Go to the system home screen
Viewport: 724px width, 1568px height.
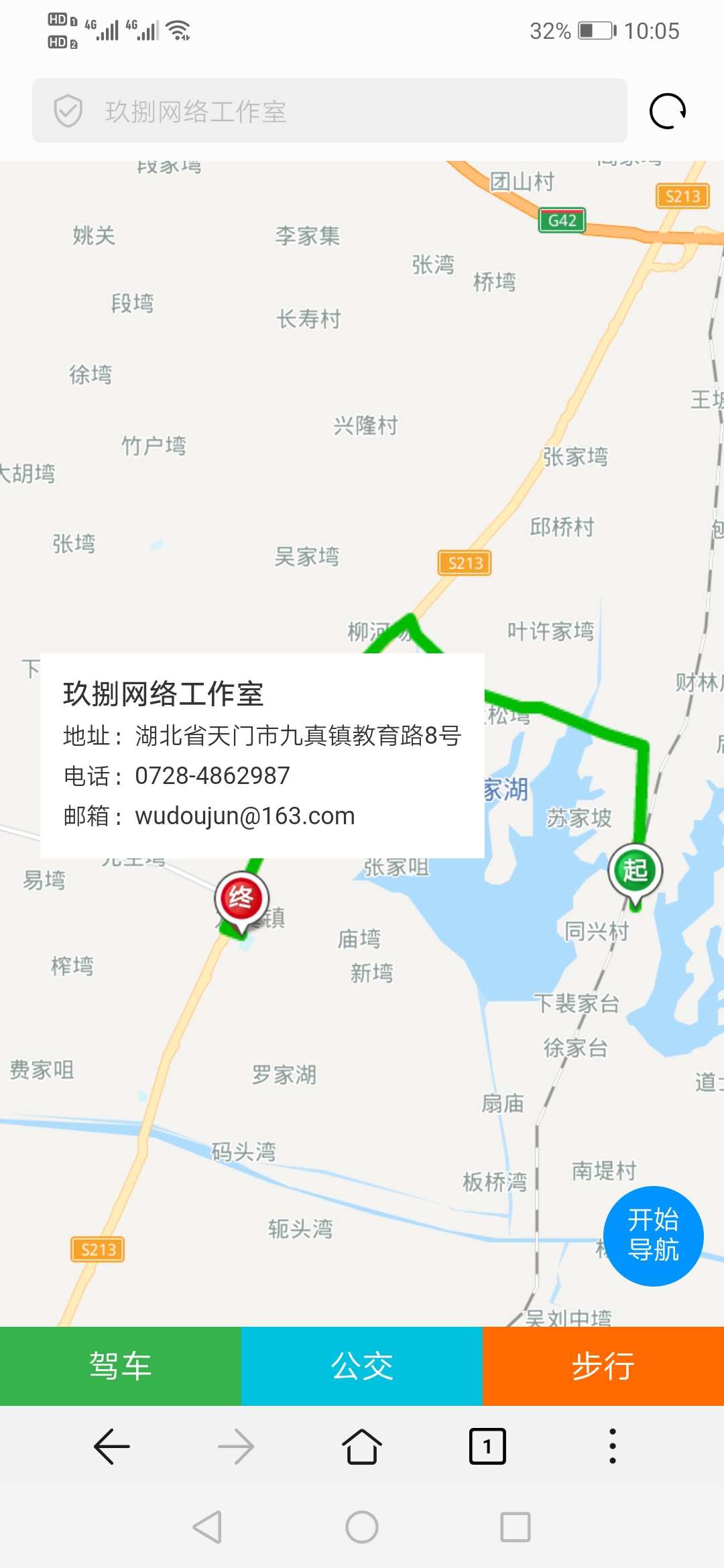[362, 1527]
